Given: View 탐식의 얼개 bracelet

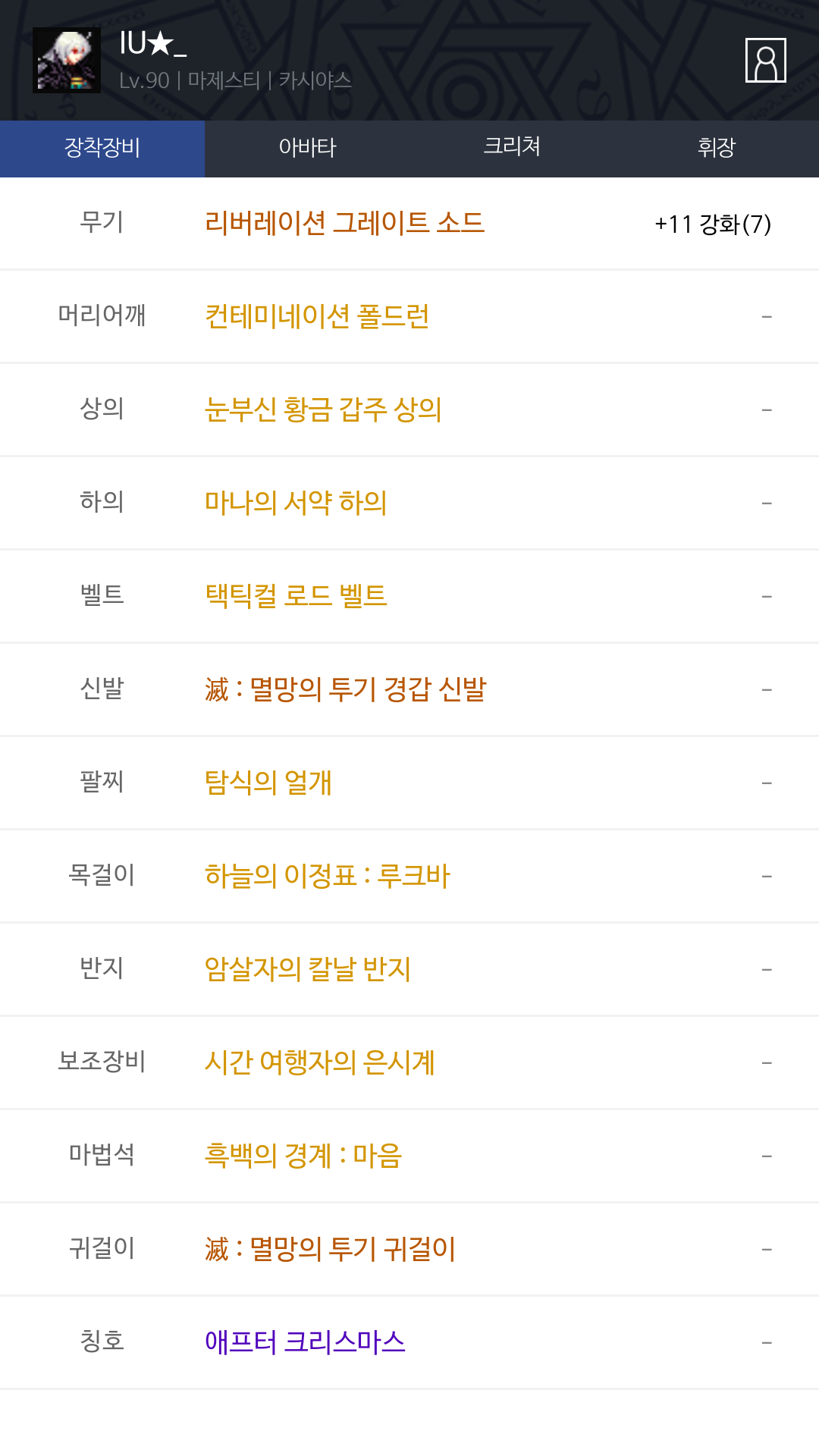Looking at the screenshot, I should pos(268,783).
